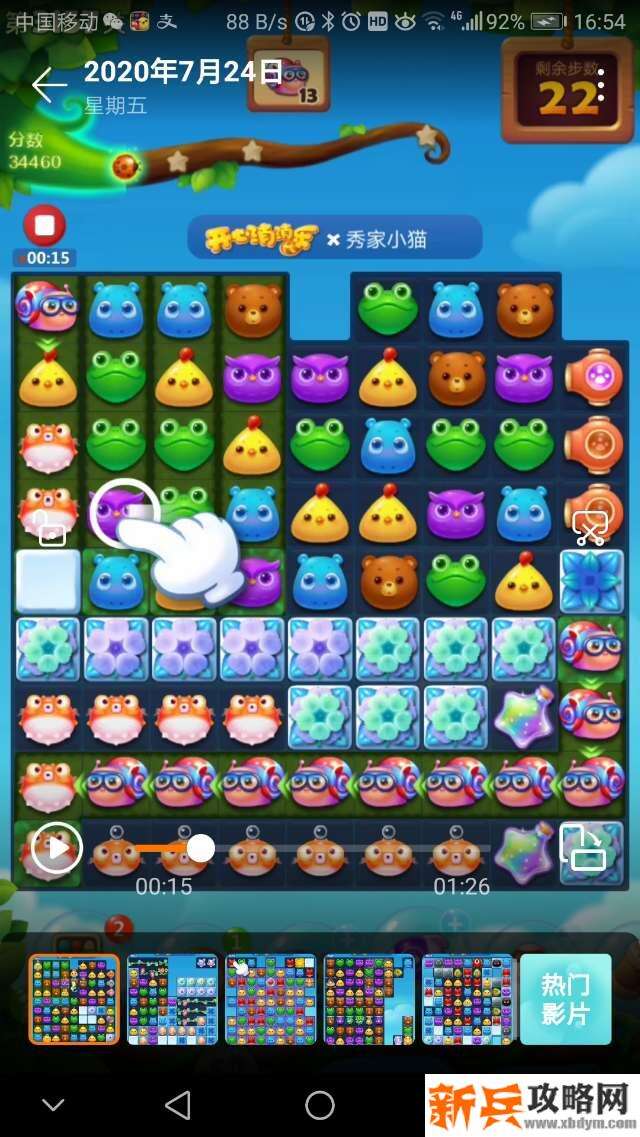The image size is (640, 1137).
Task: Tap the lock-rotation icon beside the video
Action: pos(51,529)
